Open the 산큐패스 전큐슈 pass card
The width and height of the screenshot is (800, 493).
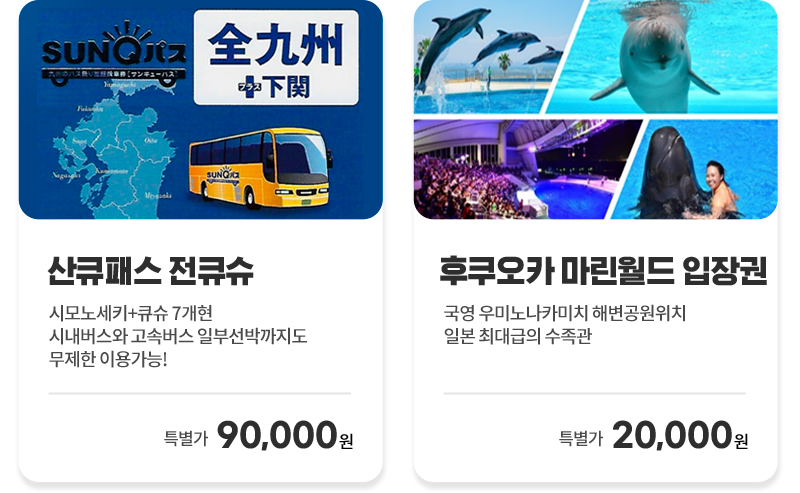(x=200, y=272)
